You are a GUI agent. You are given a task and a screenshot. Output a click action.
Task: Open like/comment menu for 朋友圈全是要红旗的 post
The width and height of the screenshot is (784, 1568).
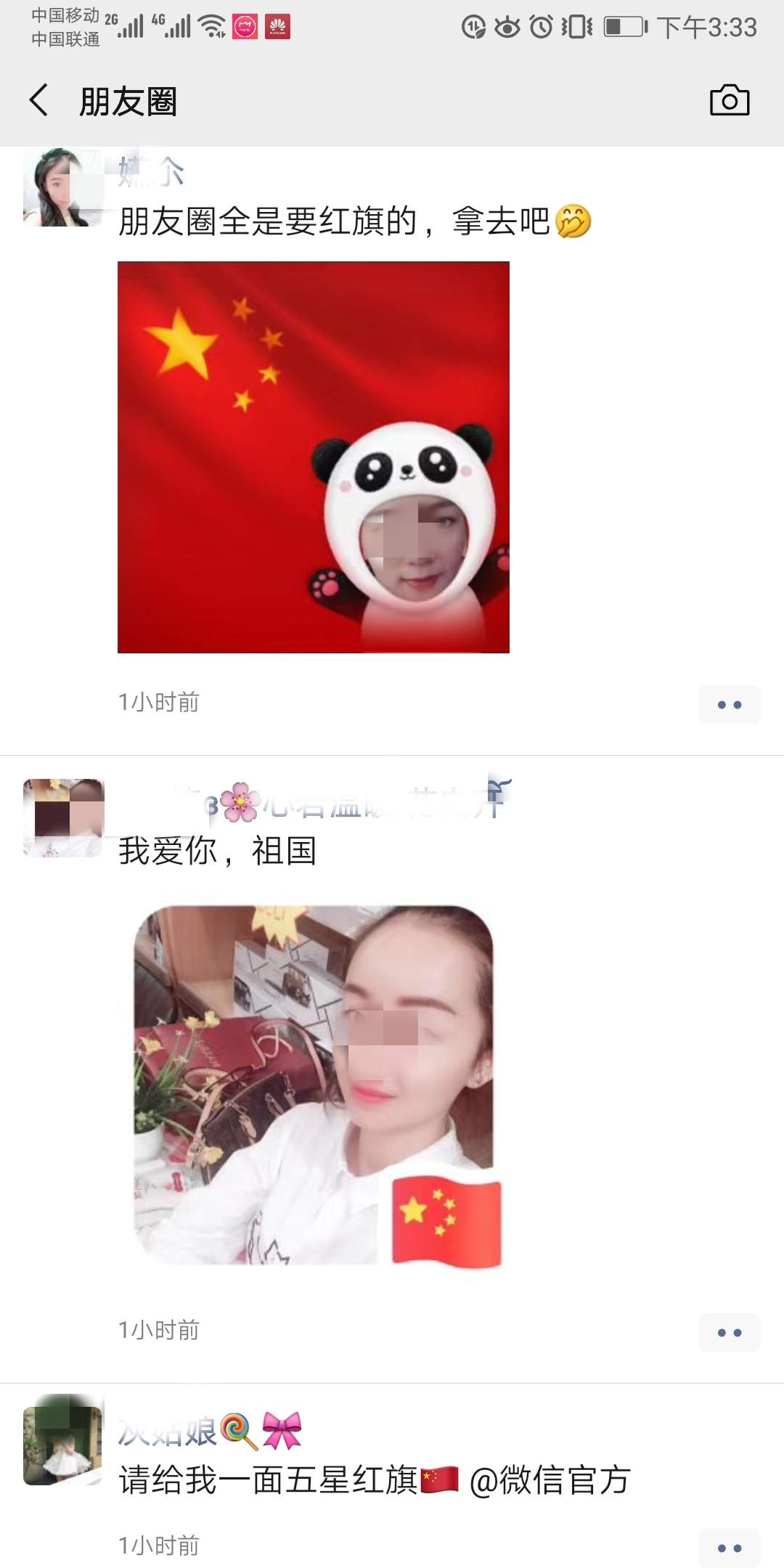[x=729, y=704]
